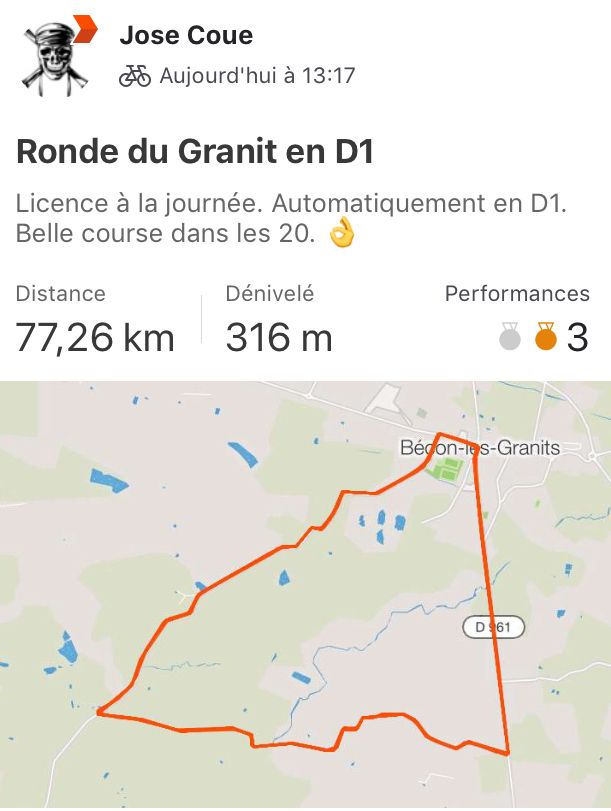Open the Ronde du Granit en D1 activity

pos(193,152)
